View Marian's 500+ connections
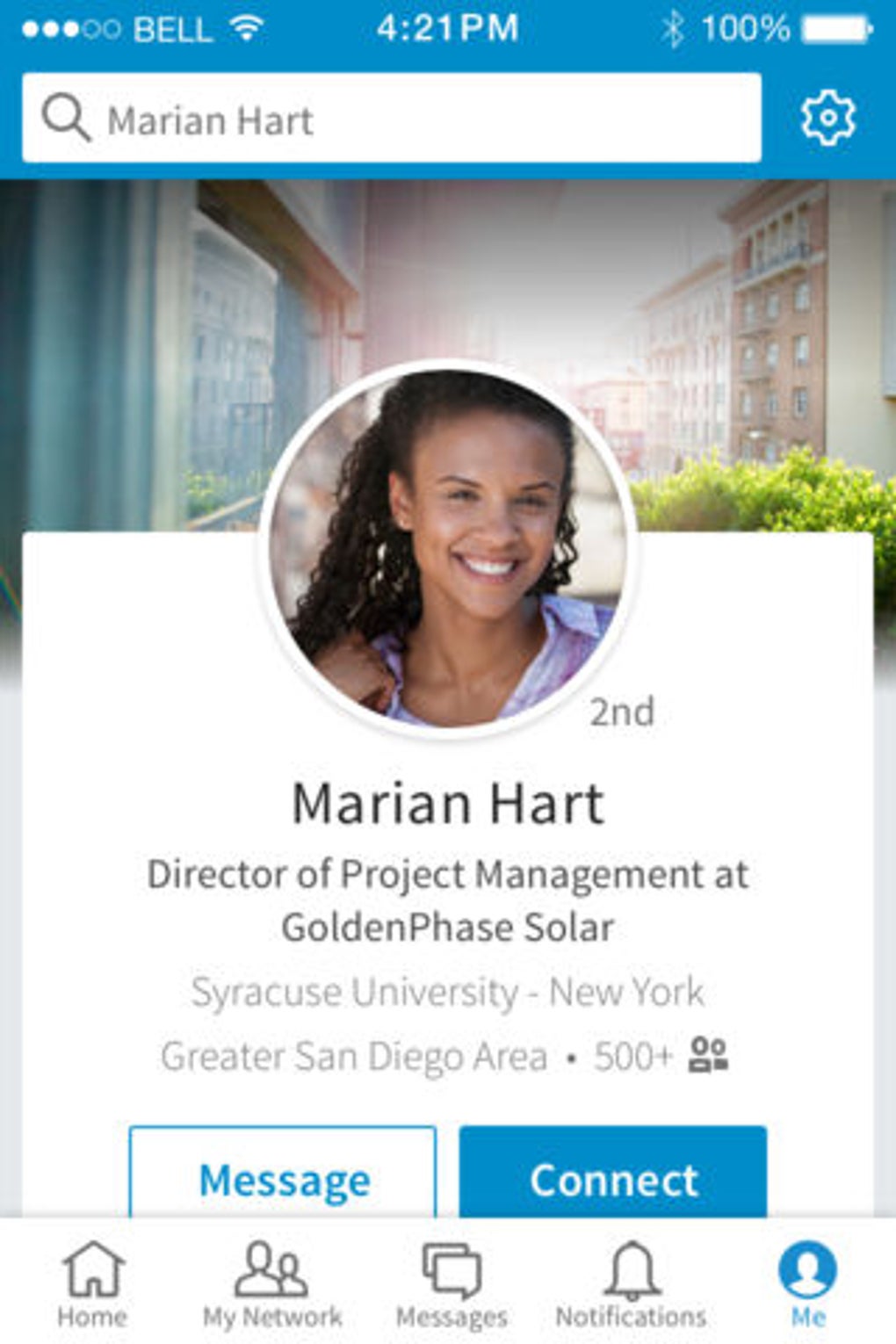896x1344 pixels. coord(661,1056)
